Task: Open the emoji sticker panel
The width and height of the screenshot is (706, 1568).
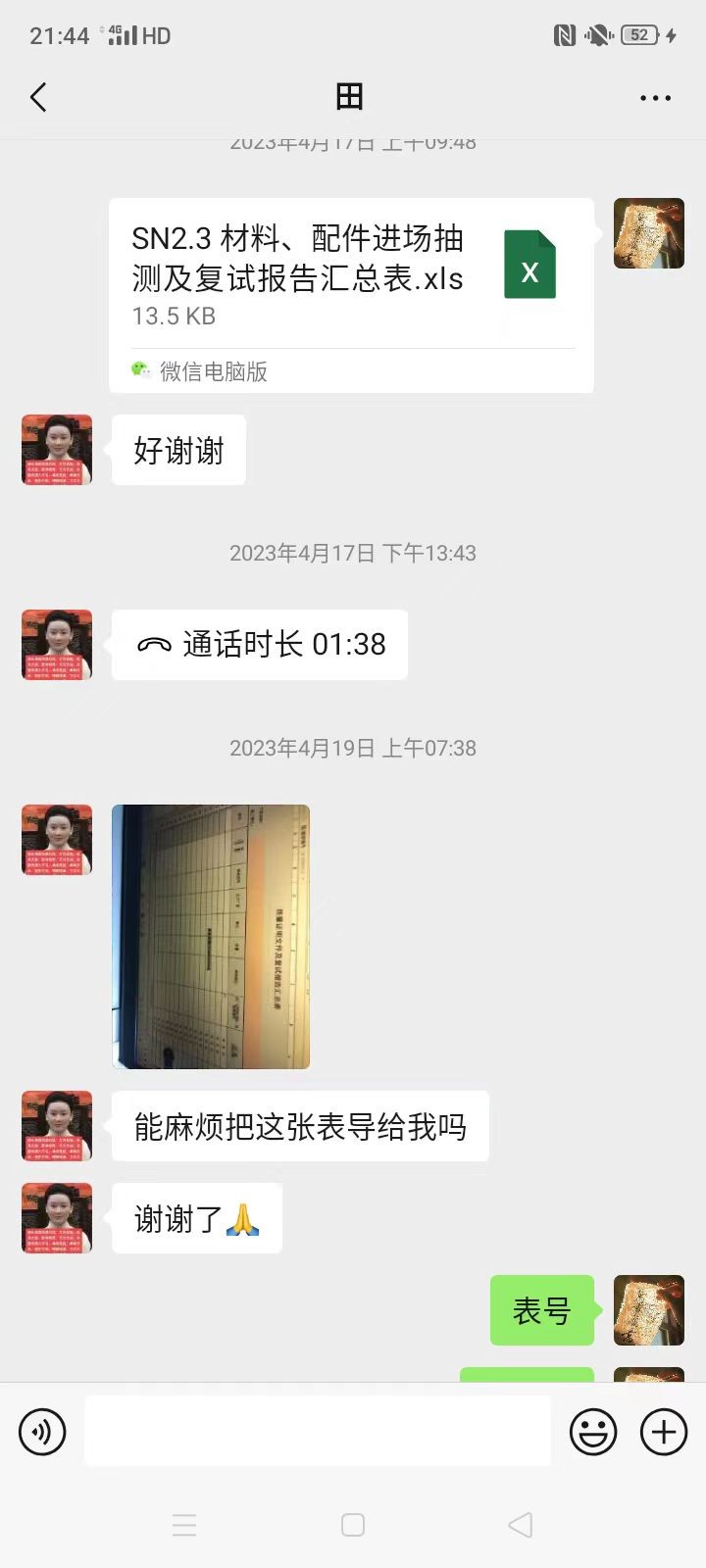Action: pyautogui.click(x=593, y=1432)
